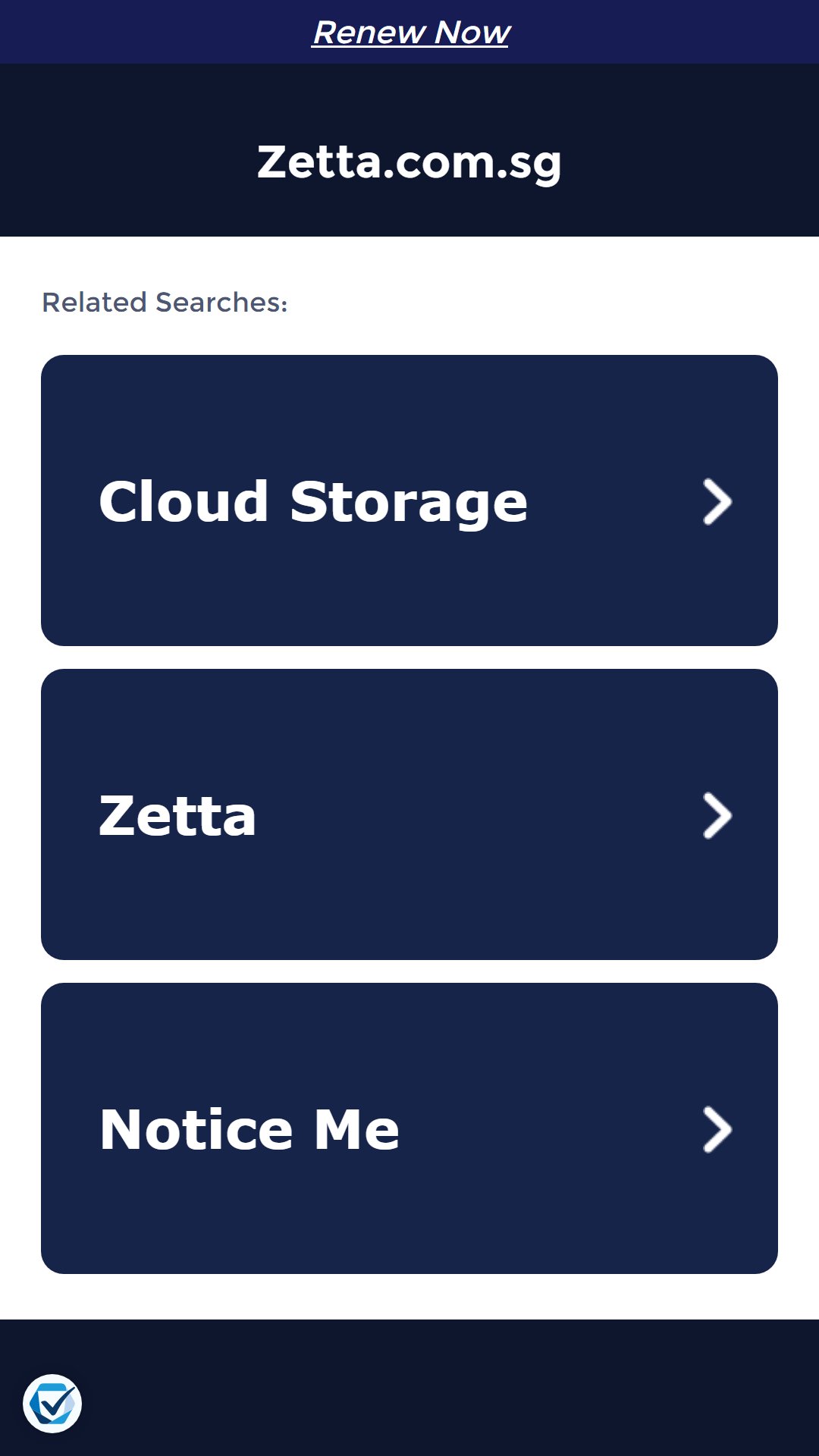
Task: Open the Notice Me related search
Action: (x=409, y=1128)
